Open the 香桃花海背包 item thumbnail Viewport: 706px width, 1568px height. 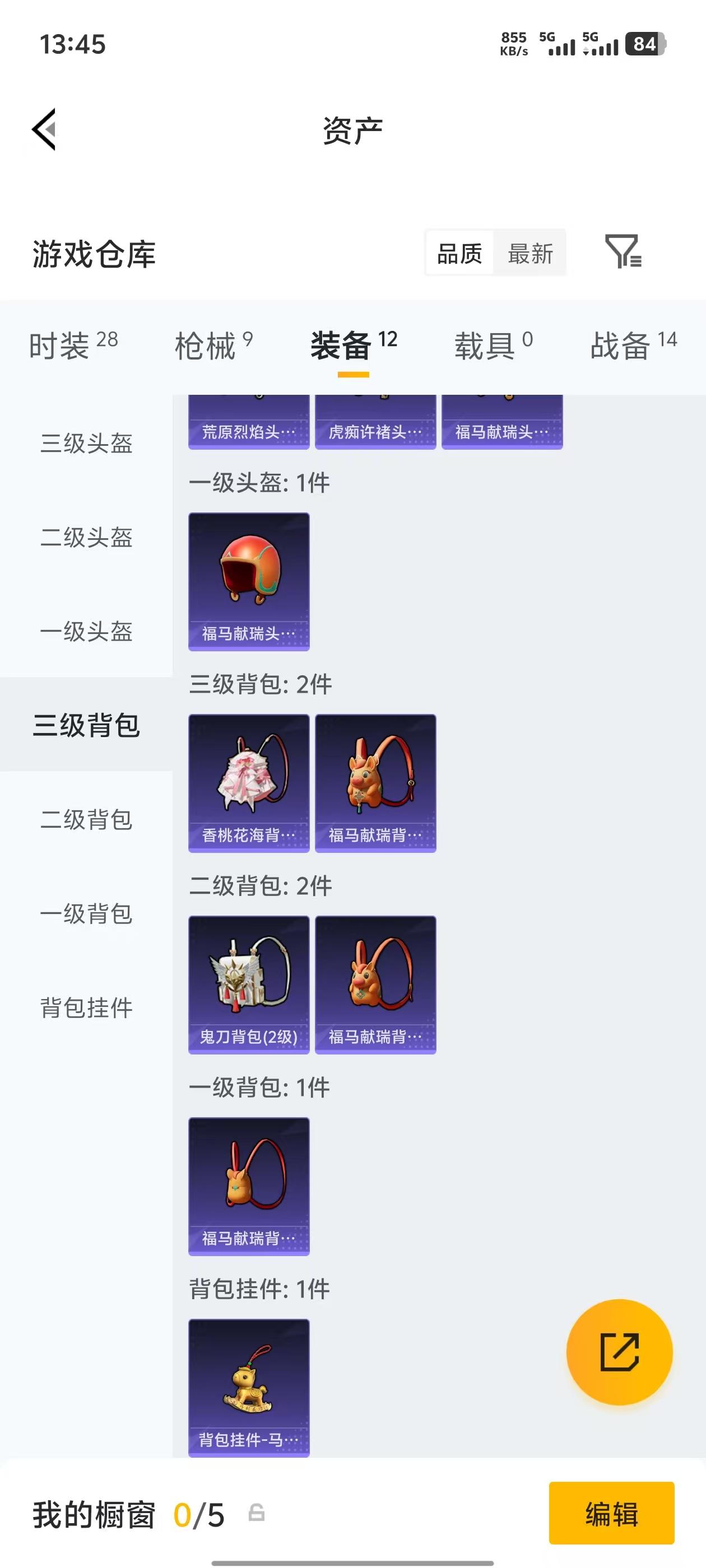tap(249, 782)
